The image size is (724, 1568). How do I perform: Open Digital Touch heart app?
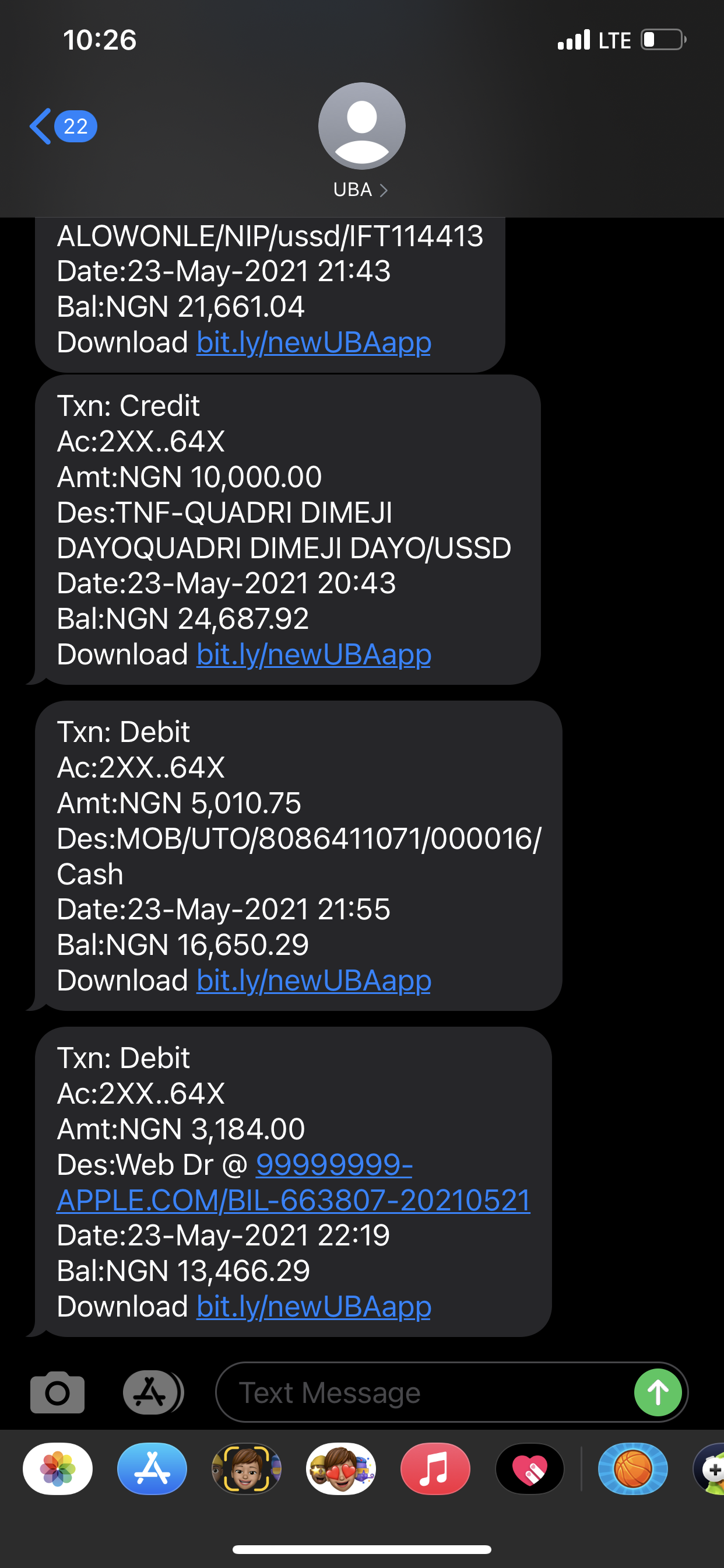point(529,1469)
